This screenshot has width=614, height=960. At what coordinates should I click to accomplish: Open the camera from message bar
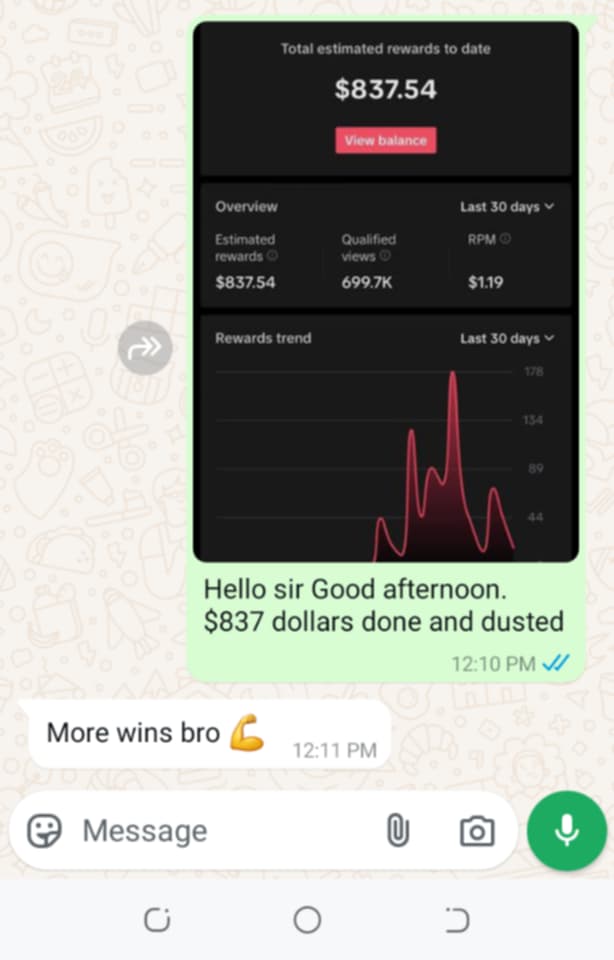pyautogui.click(x=477, y=830)
